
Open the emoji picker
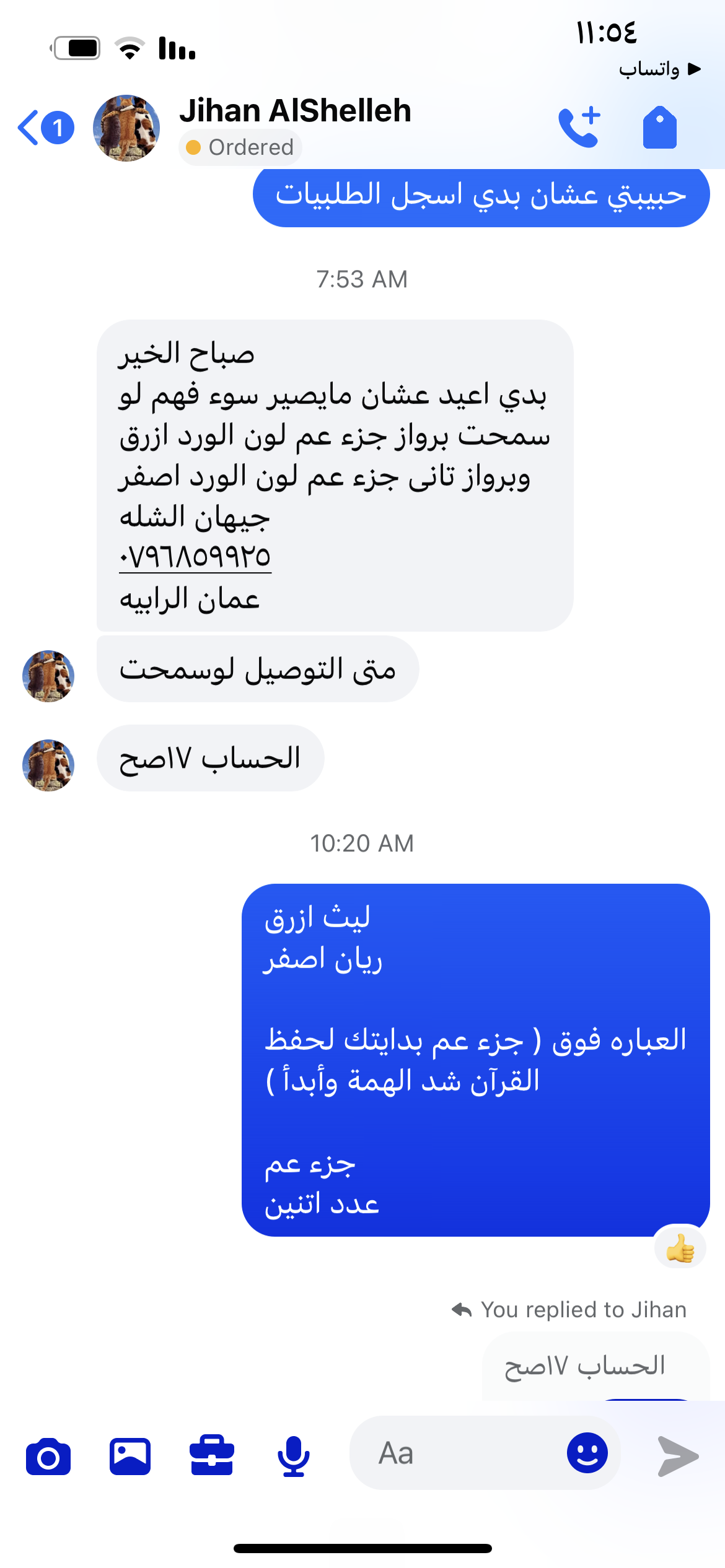coord(587,1453)
